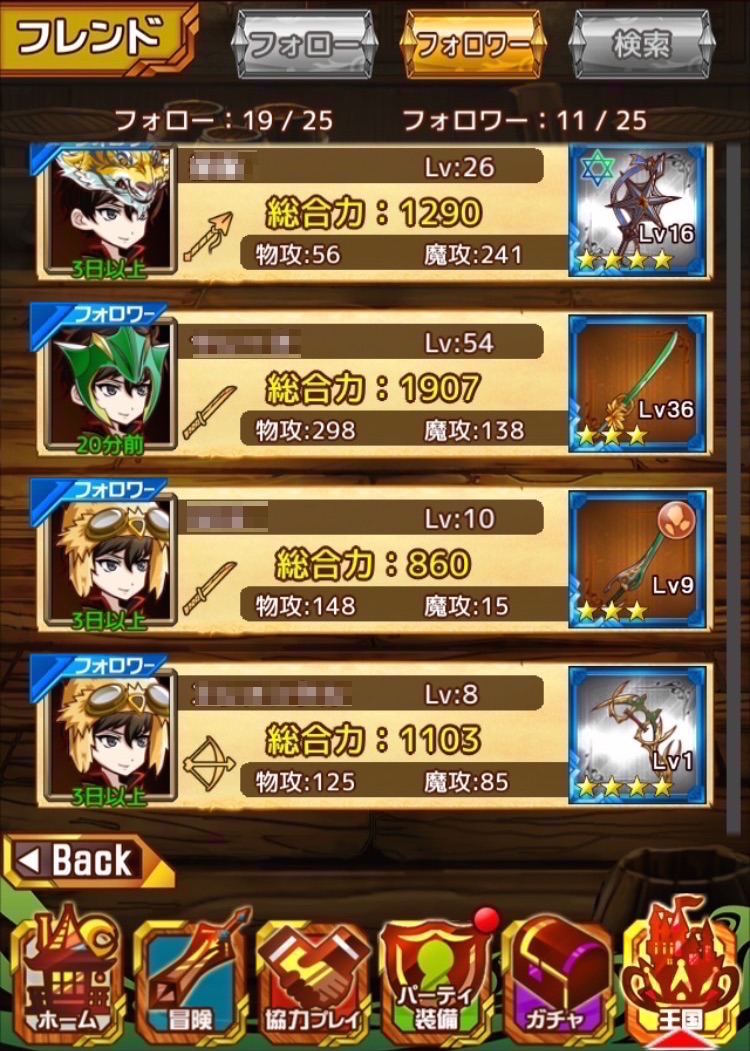Switch to the フォロー tab

(304, 45)
